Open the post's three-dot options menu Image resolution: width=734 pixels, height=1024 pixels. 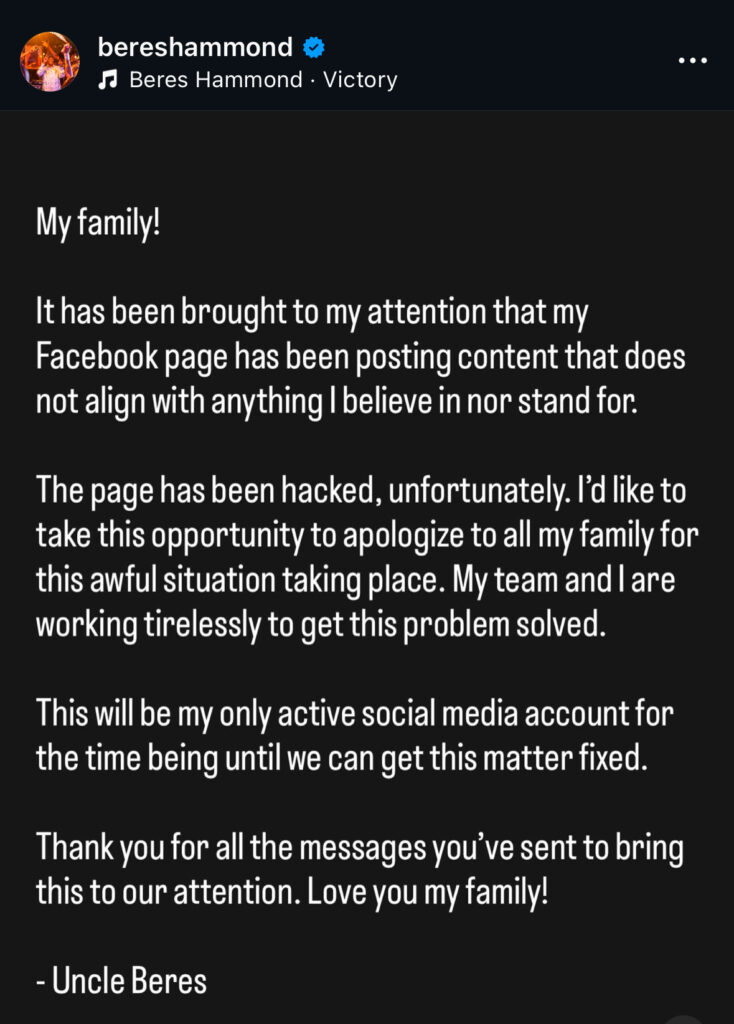pos(692,61)
